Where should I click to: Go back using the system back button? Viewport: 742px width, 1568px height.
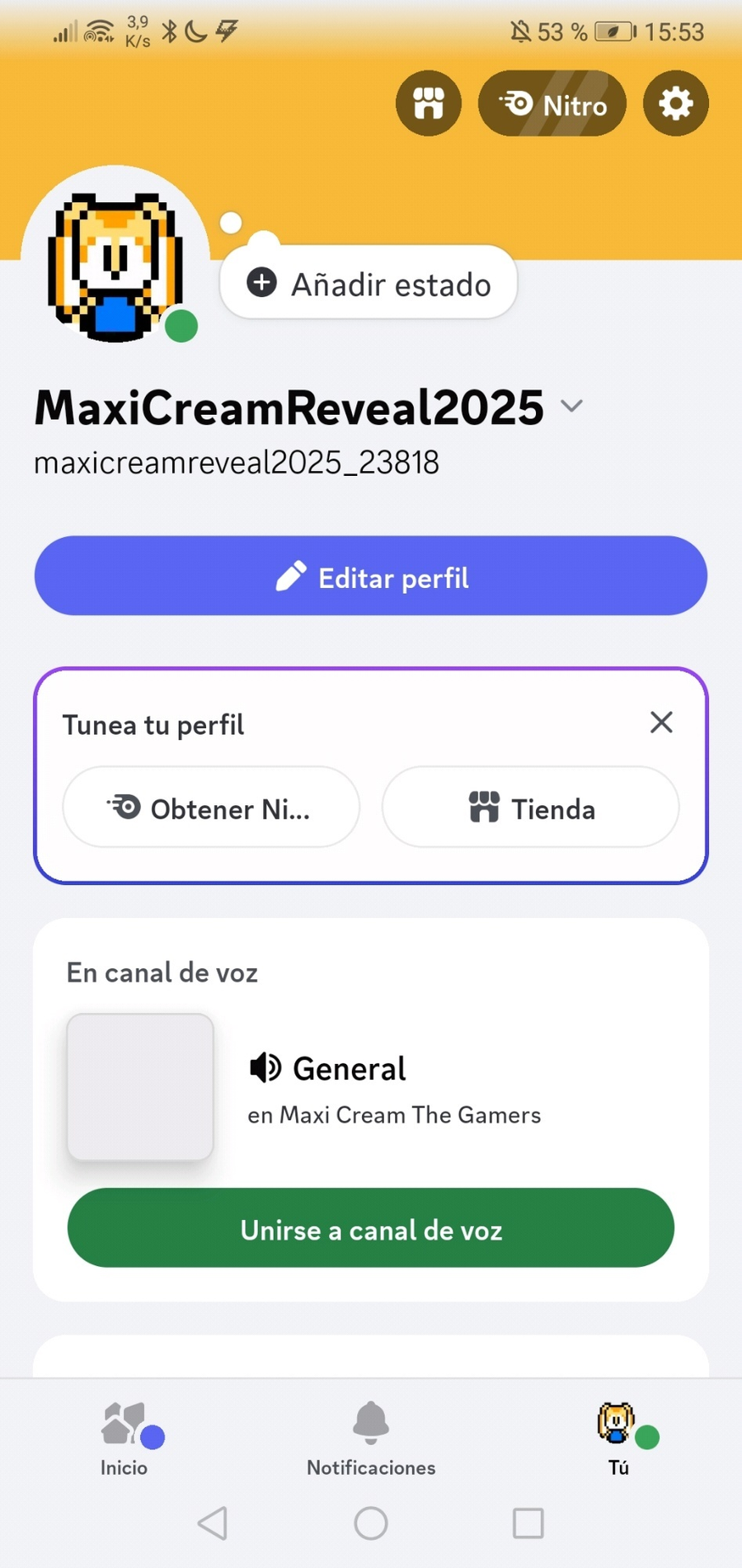(x=213, y=1523)
